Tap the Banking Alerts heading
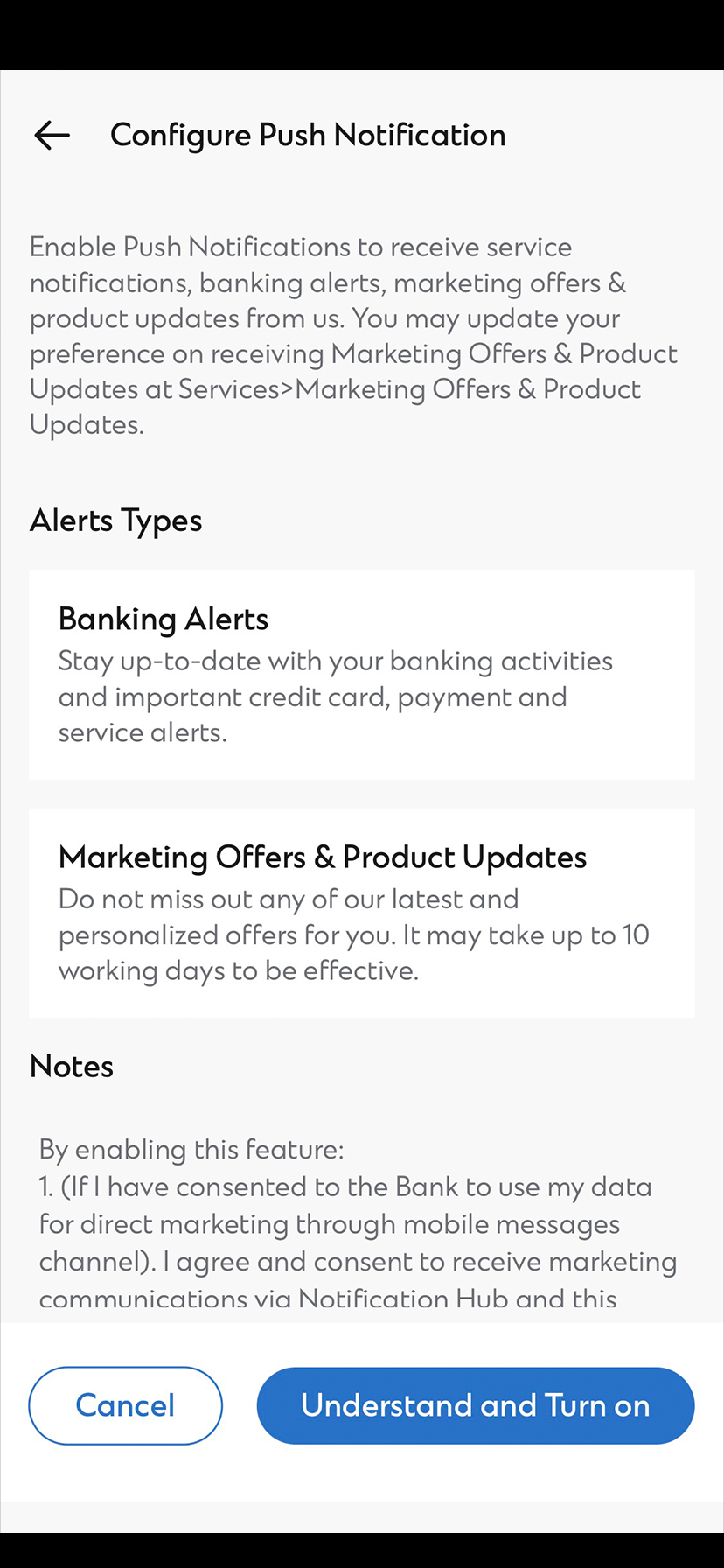724x1568 pixels. point(163,619)
